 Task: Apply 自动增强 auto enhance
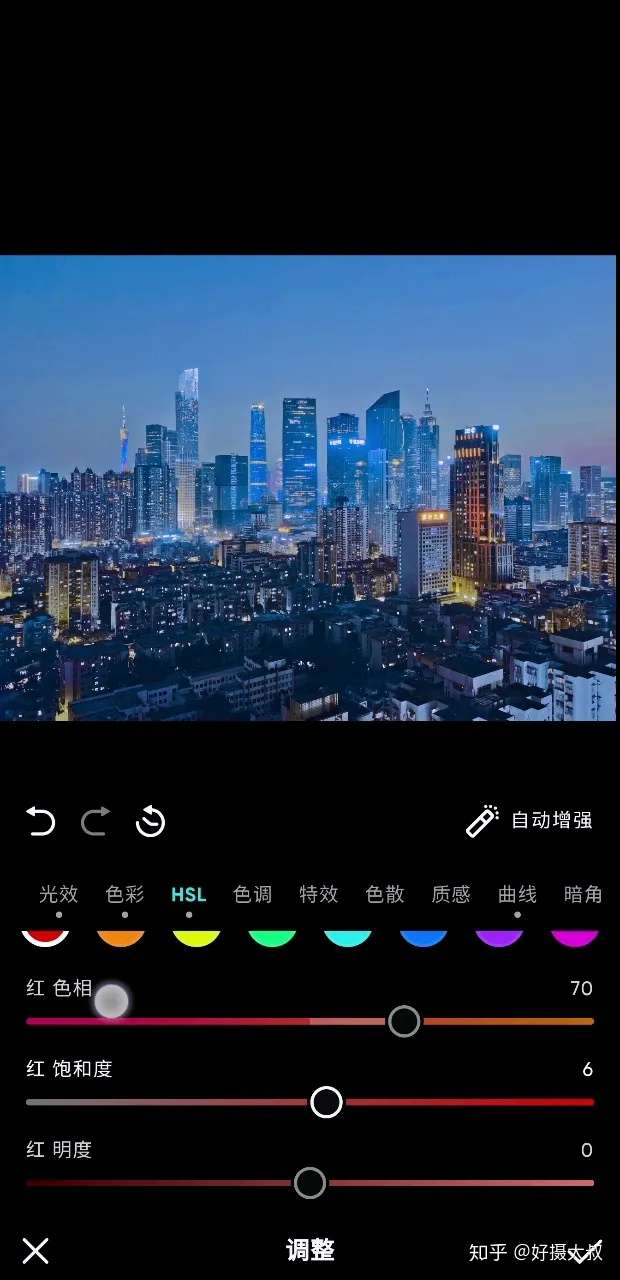530,821
